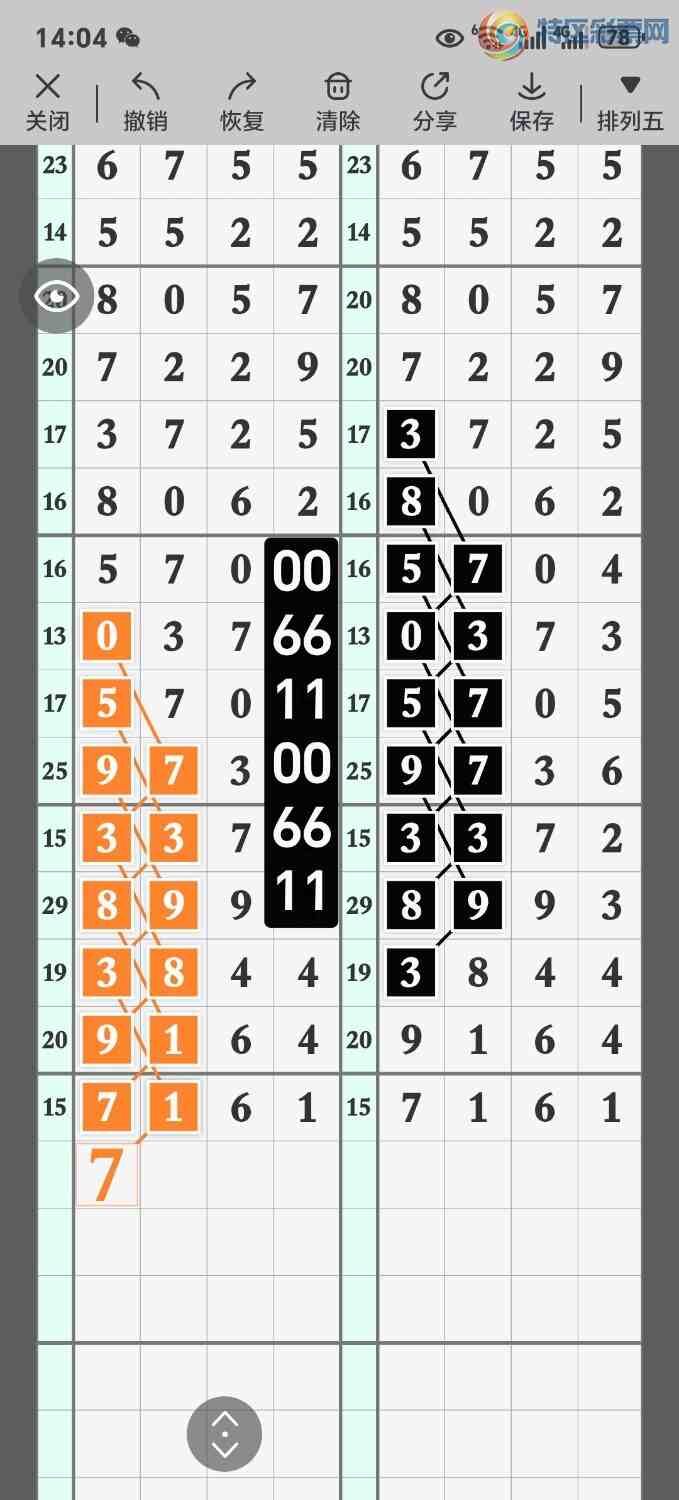Undo the last mark using 撤销
Viewport: 679px width, 1500px height.
click(x=145, y=101)
